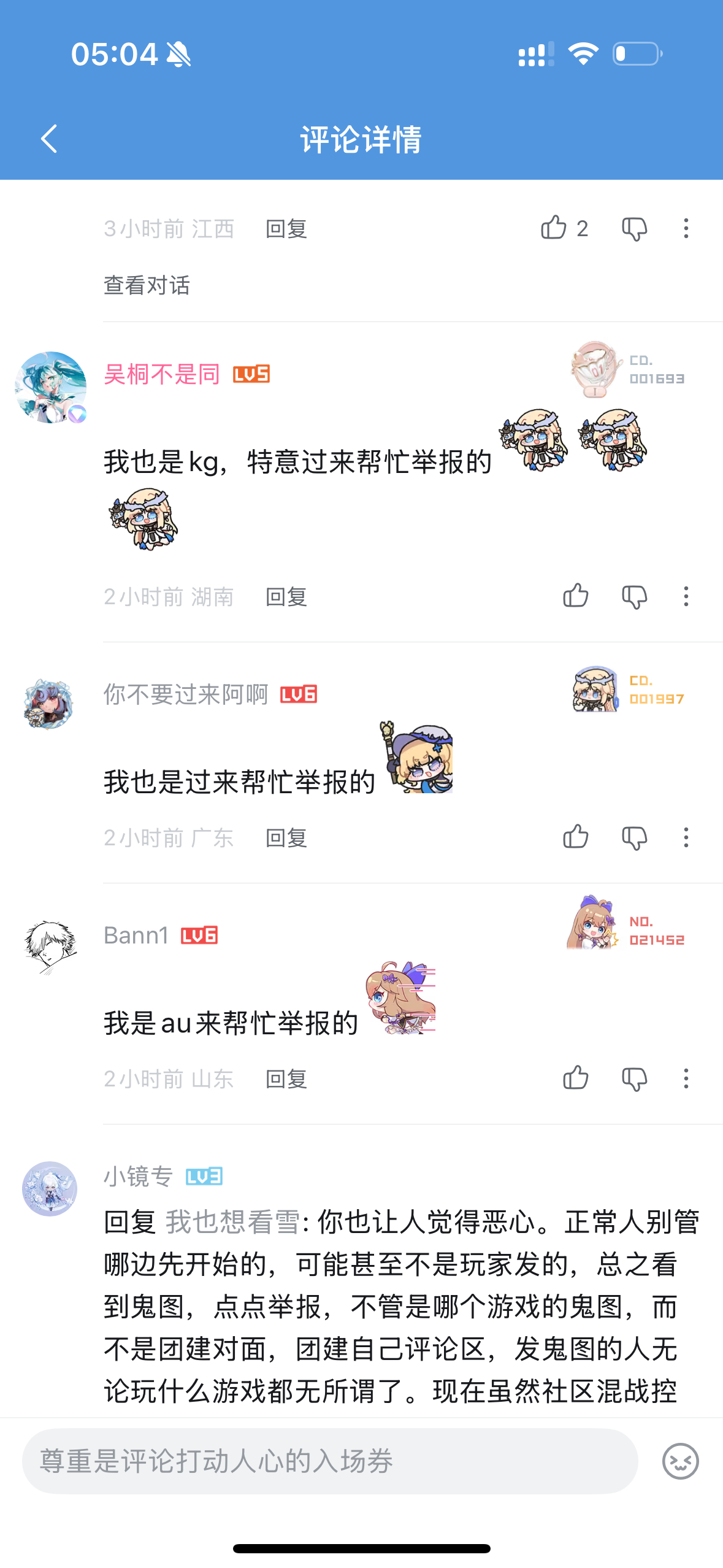Reply to 吴桐不是同's comment
The image size is (723, 1568).
click(x=286, y=596)
